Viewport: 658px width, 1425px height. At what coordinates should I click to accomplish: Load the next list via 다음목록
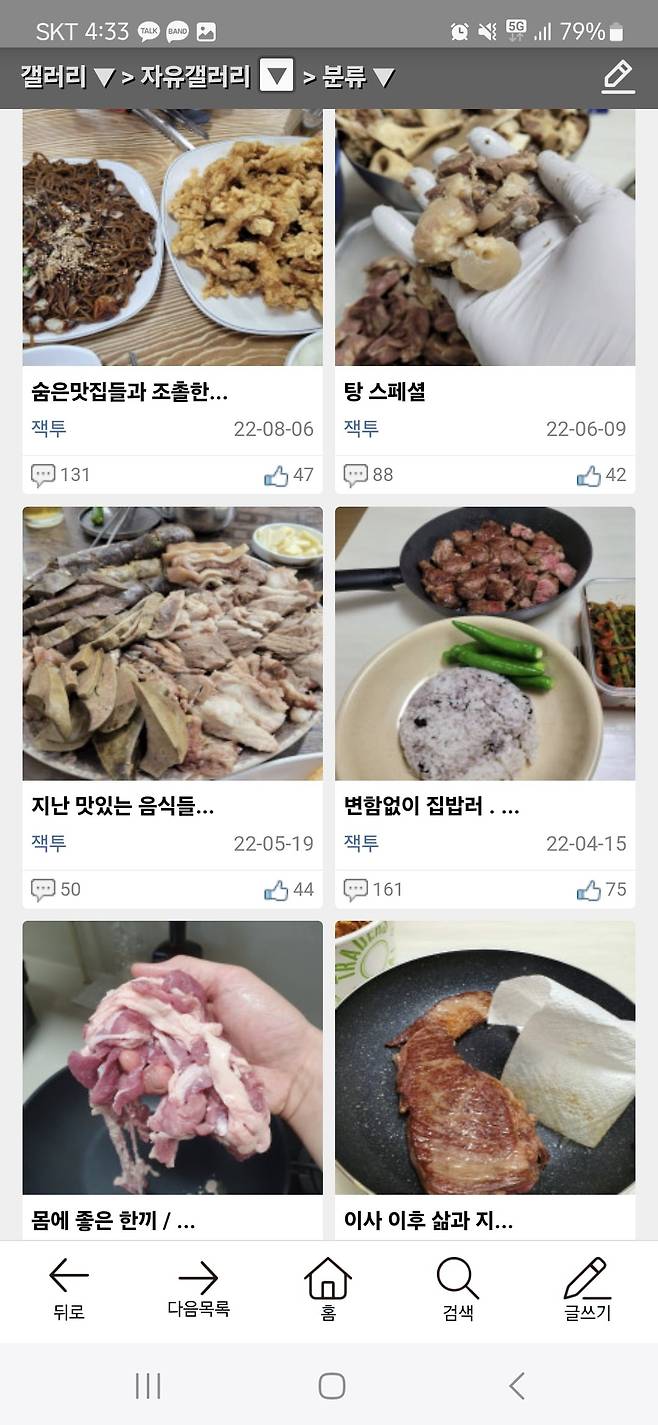coord(198,1289)
